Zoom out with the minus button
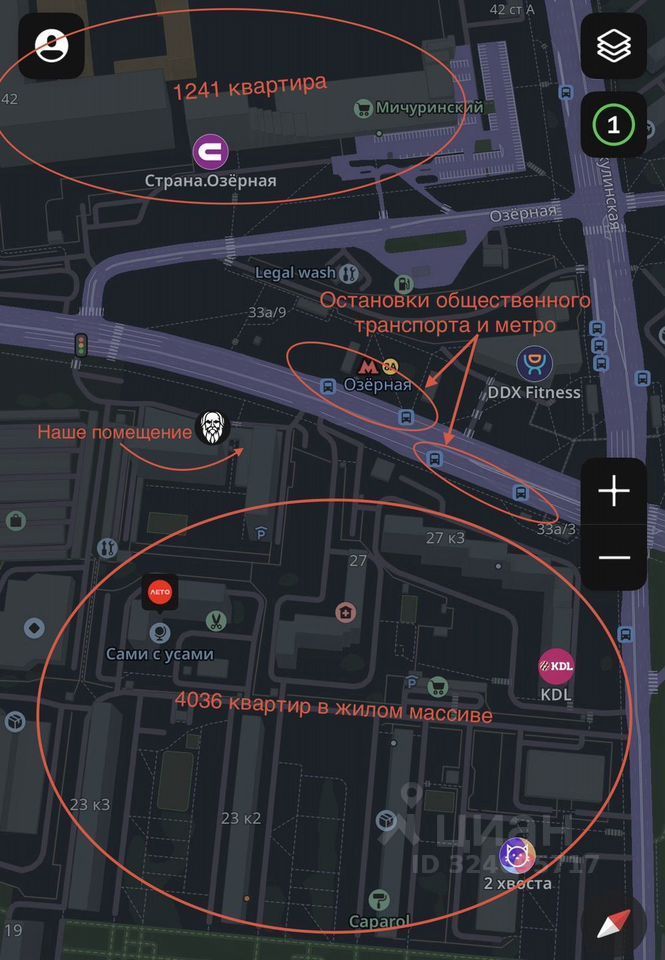Screen dimensions: 665x960 pyautogui.click(x=613, y=556)
